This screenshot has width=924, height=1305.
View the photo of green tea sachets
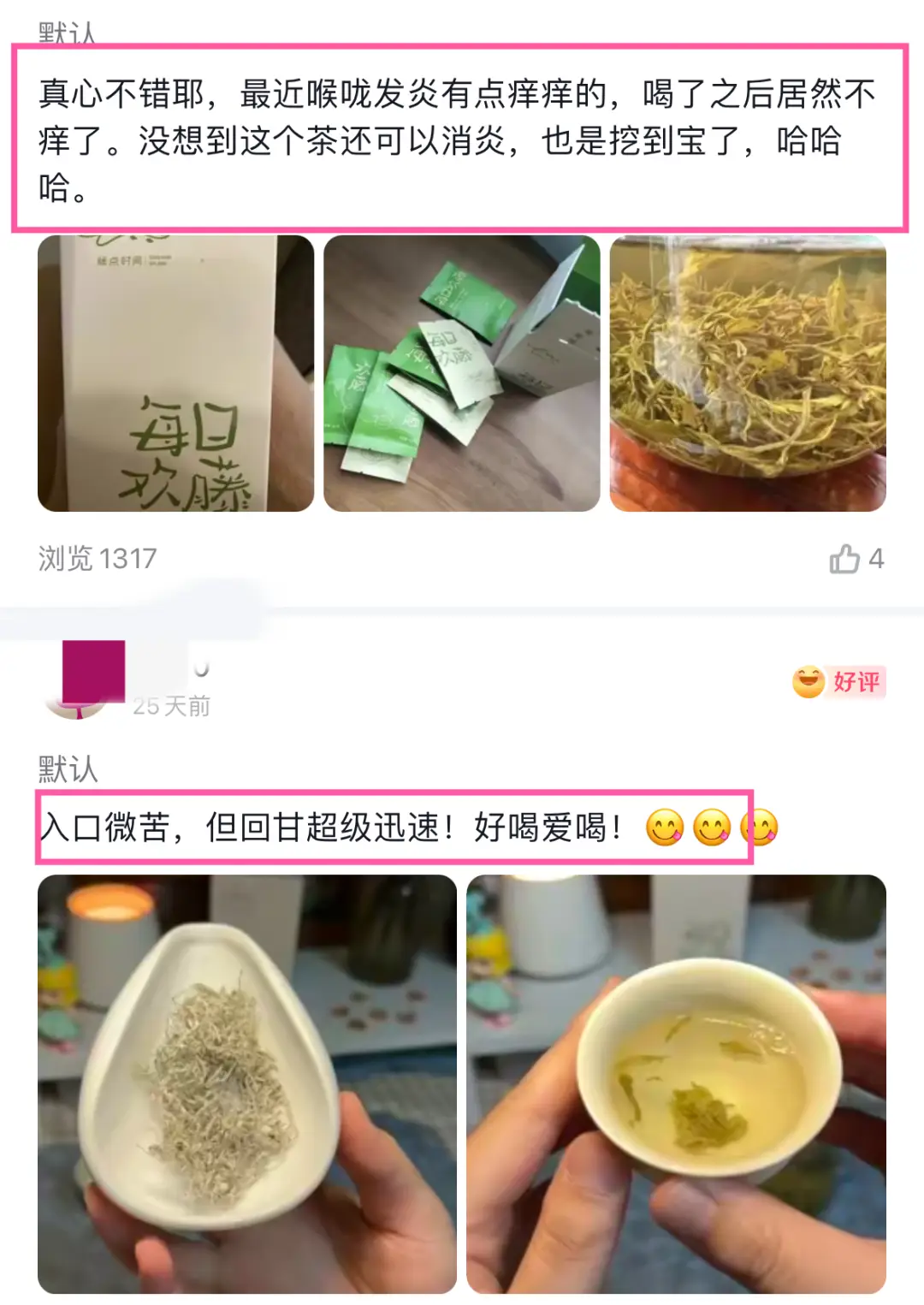click(461, 374)
